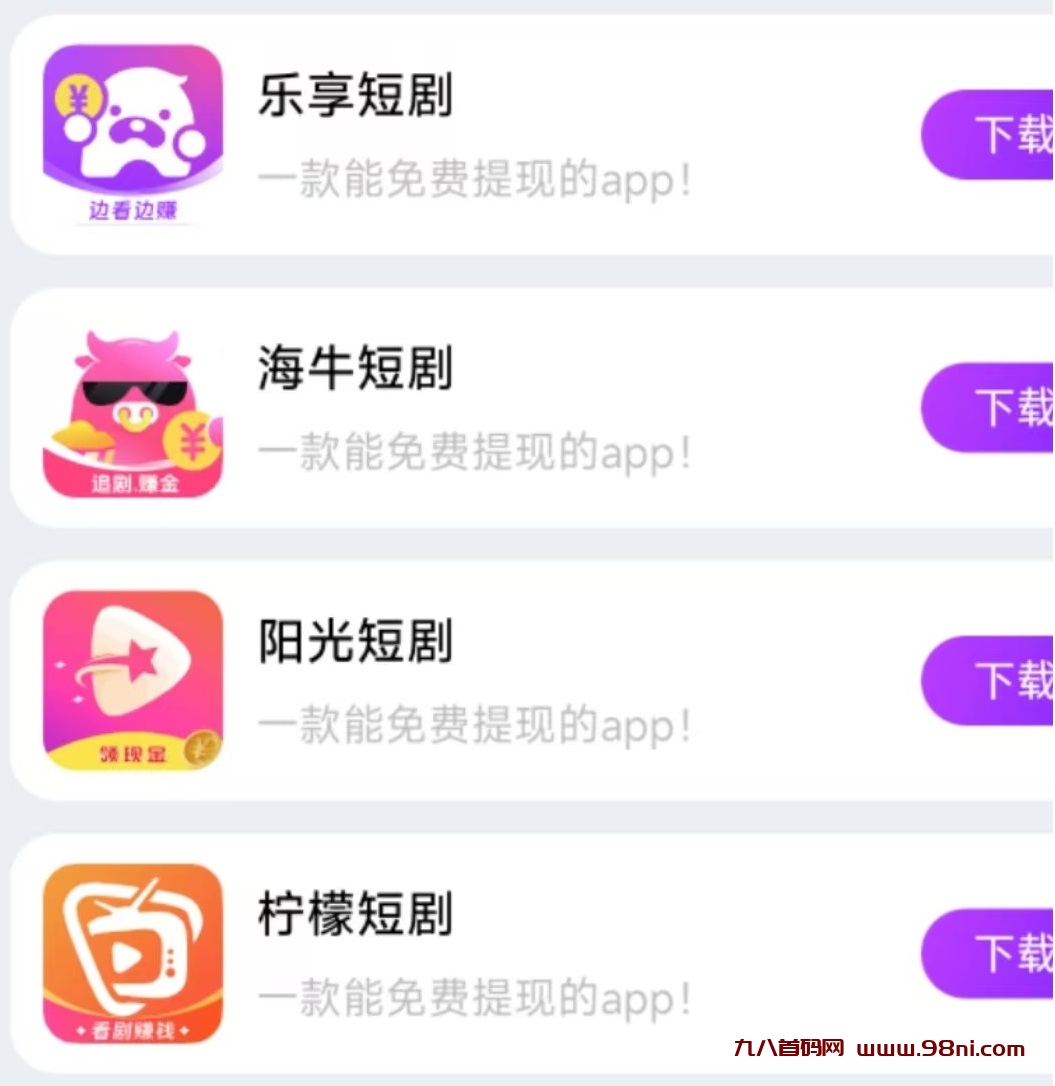Open the 阳光短剧 description text
The height and width of the screenshot is (1086, 1055).
[475, 728]
